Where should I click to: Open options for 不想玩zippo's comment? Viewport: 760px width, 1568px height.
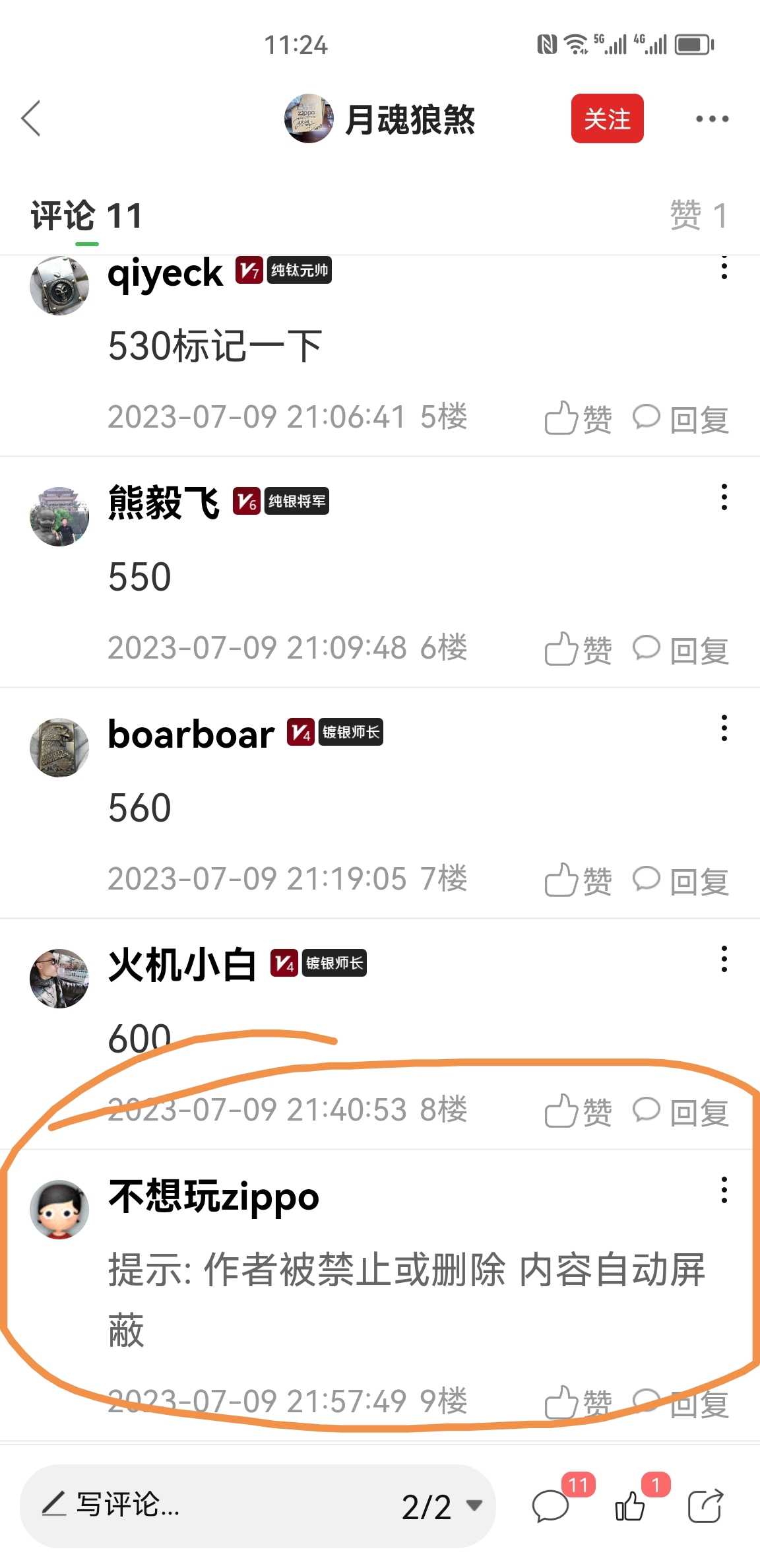click(724, 1191)
